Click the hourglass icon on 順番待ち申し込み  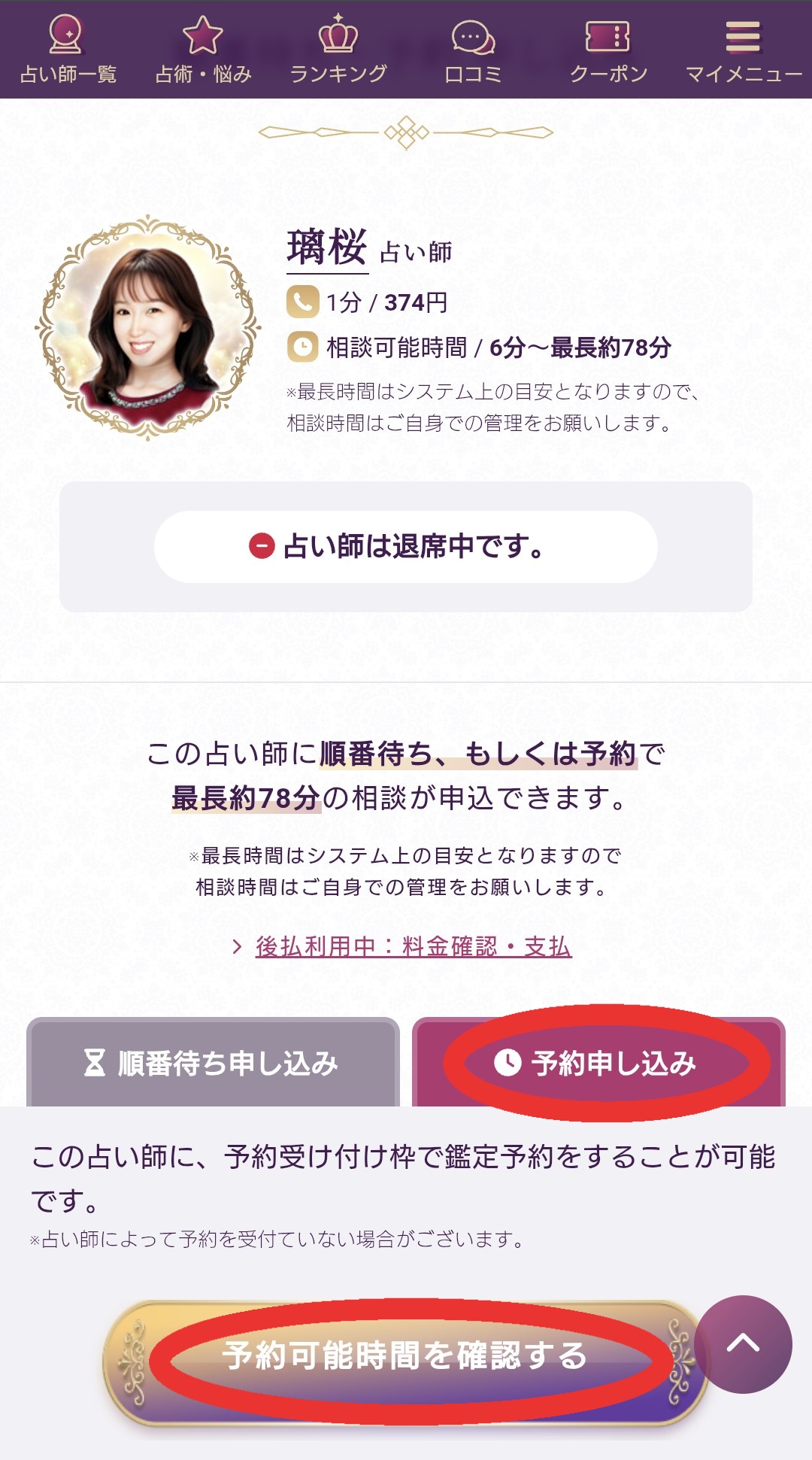92,1064
